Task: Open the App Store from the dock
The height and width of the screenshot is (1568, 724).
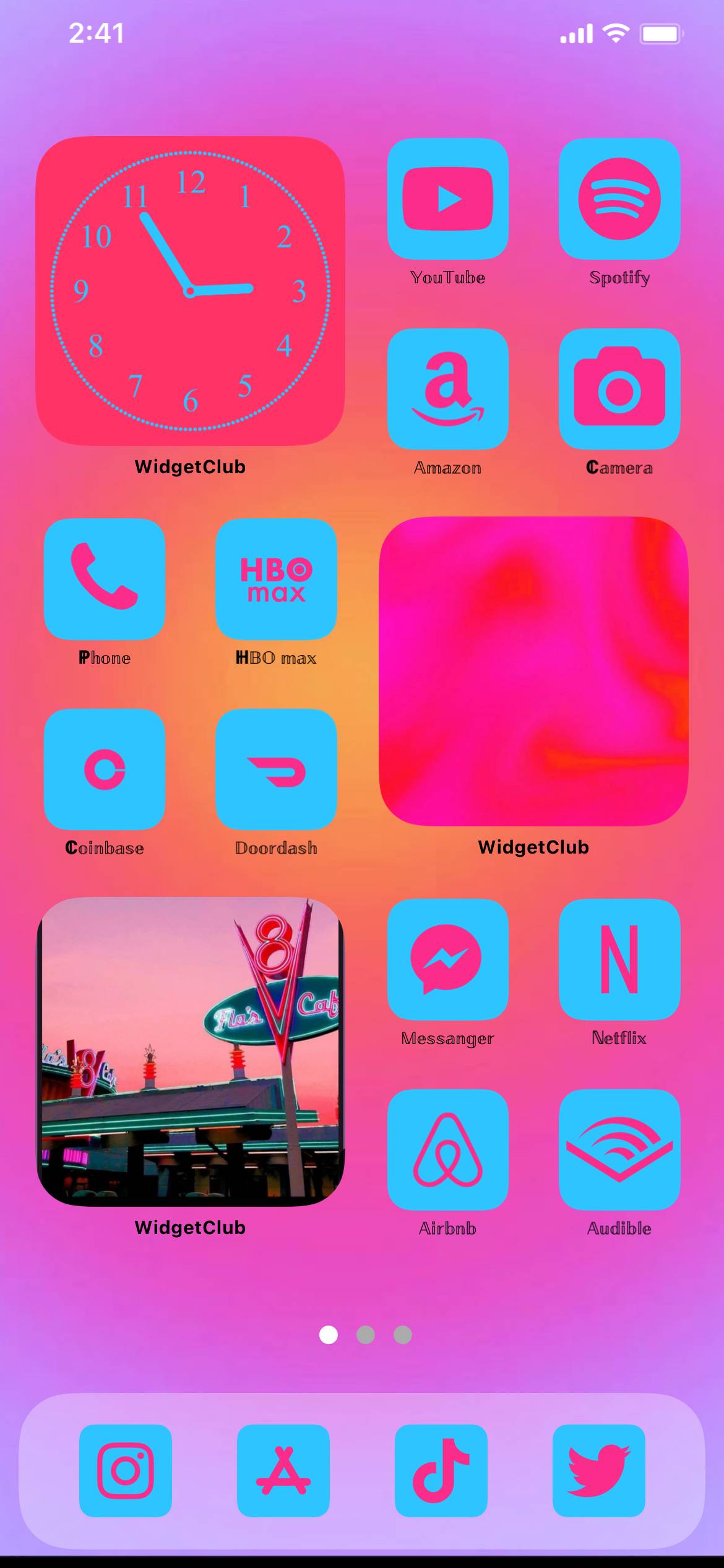Action: pos(283,1471)
